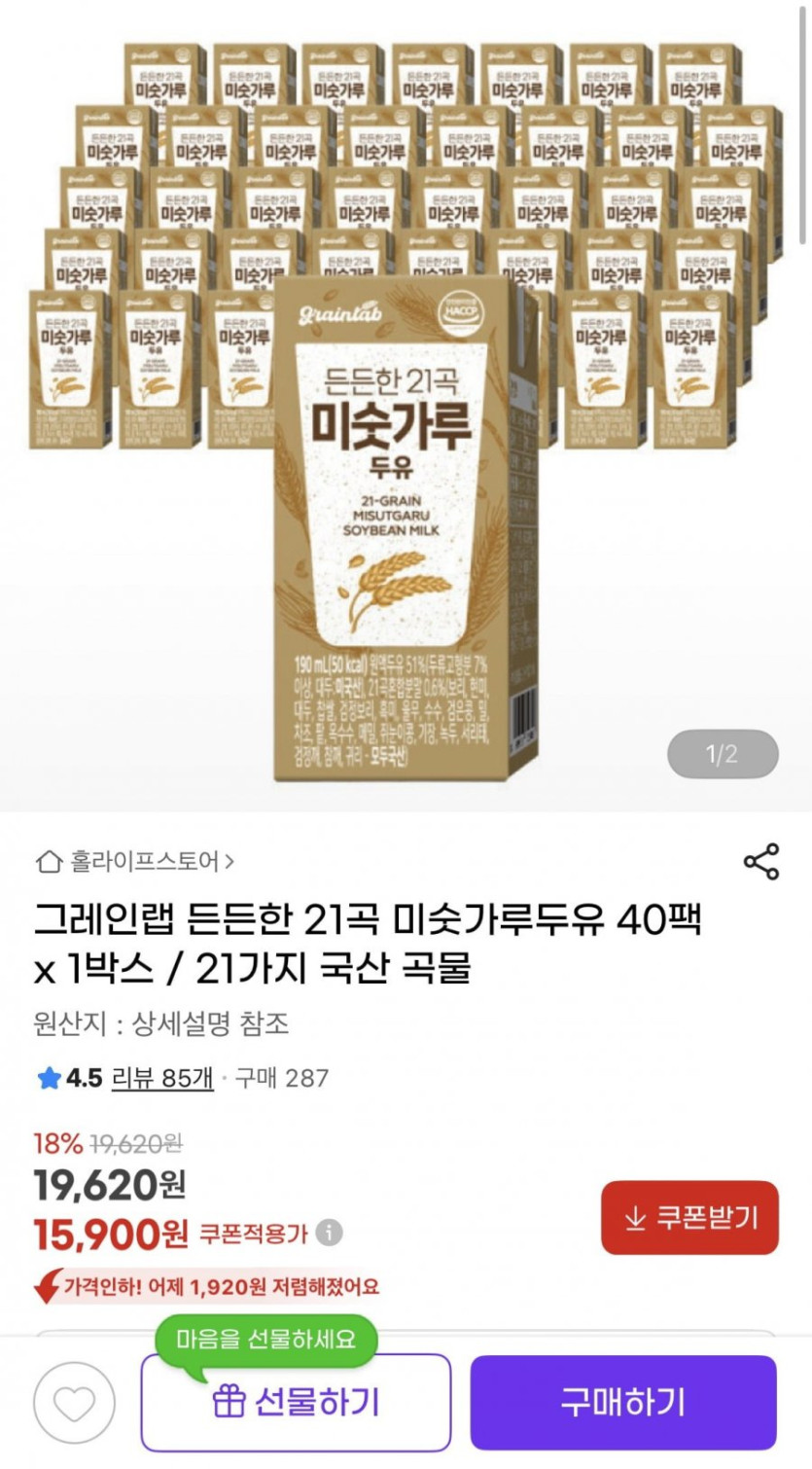Open the 리뷰 85개 reviews link
The height and width of the screenshot is (1469, 812).
pos(162,1078)
